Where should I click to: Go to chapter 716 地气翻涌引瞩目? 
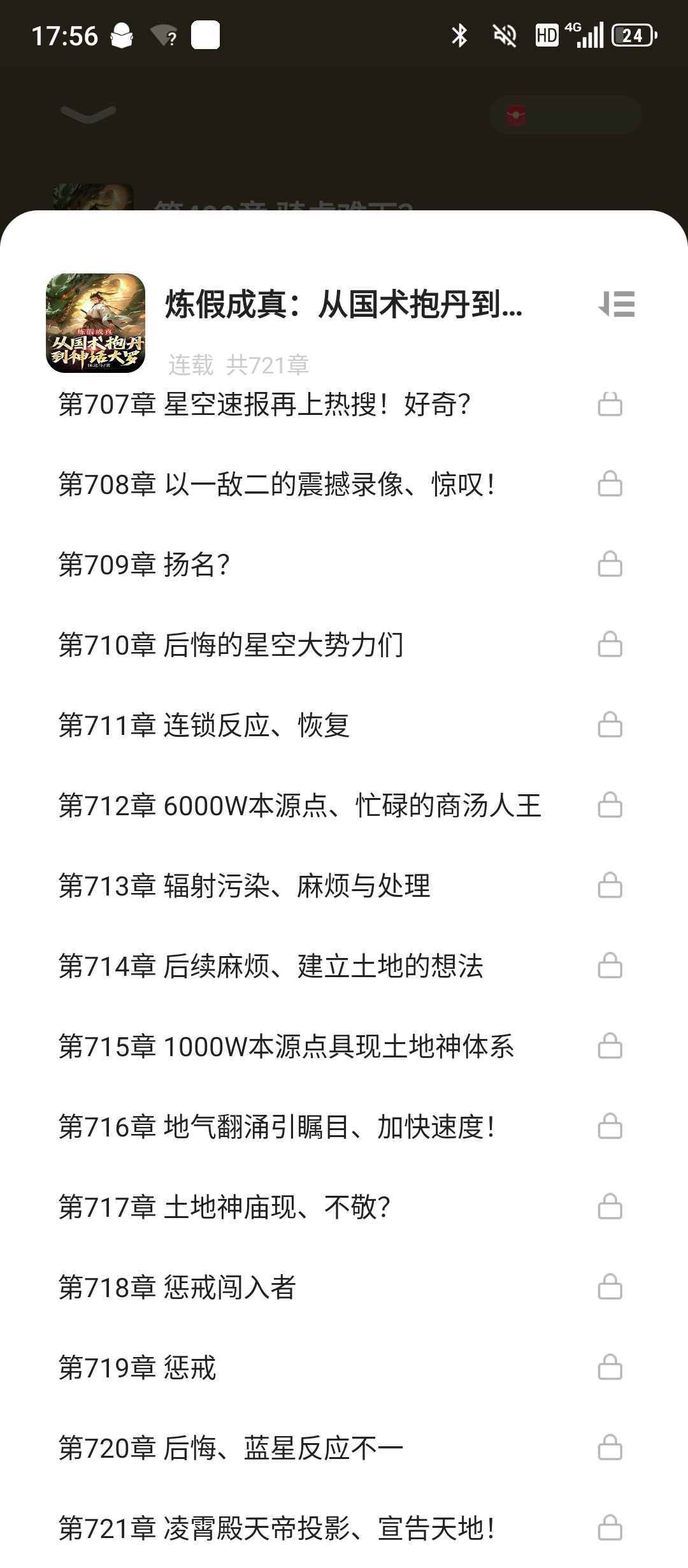[x=277, y=1127]
